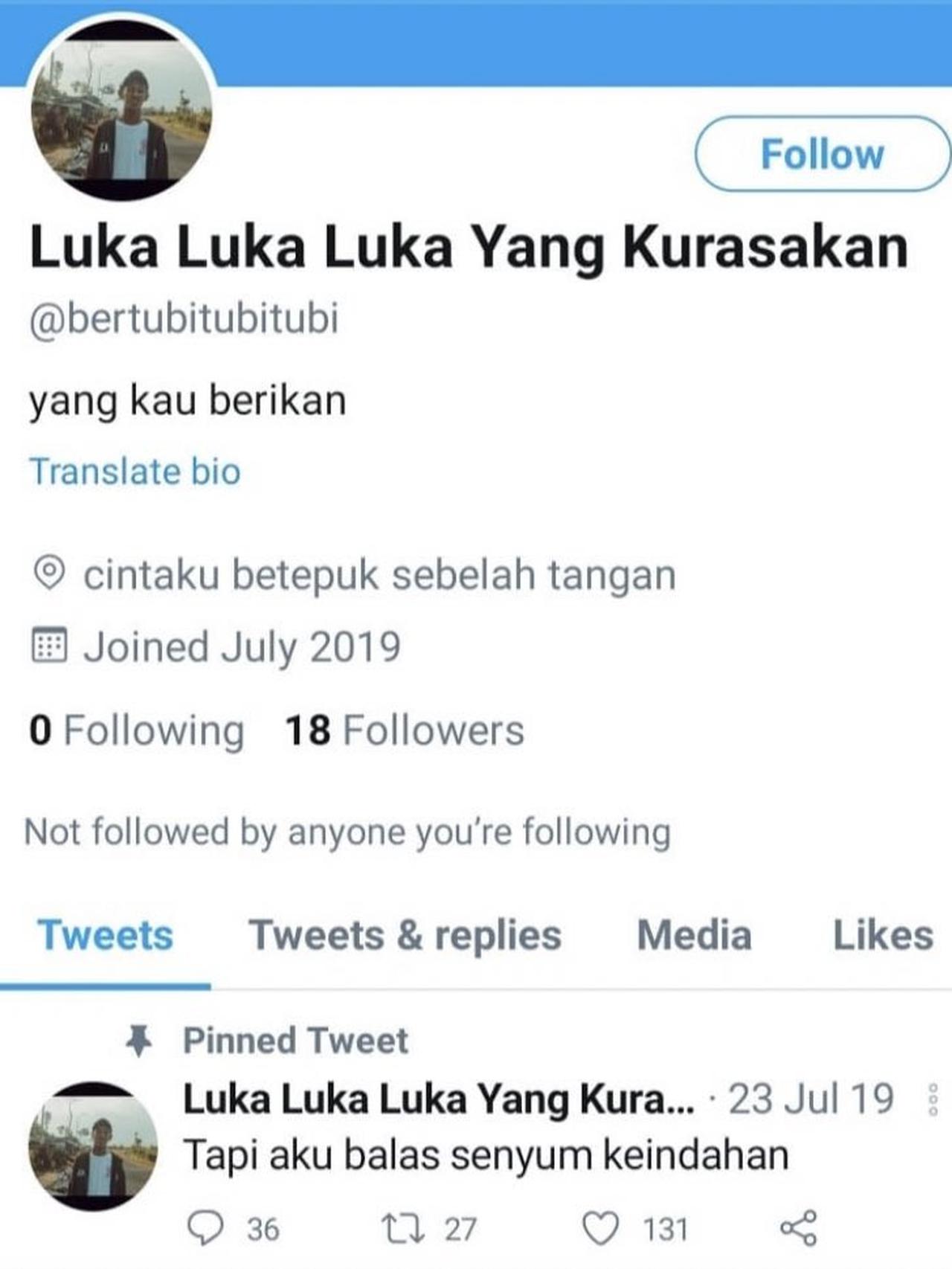Share the pinned tweet
Screen dimensions: 952x1269
[799, 1228]
